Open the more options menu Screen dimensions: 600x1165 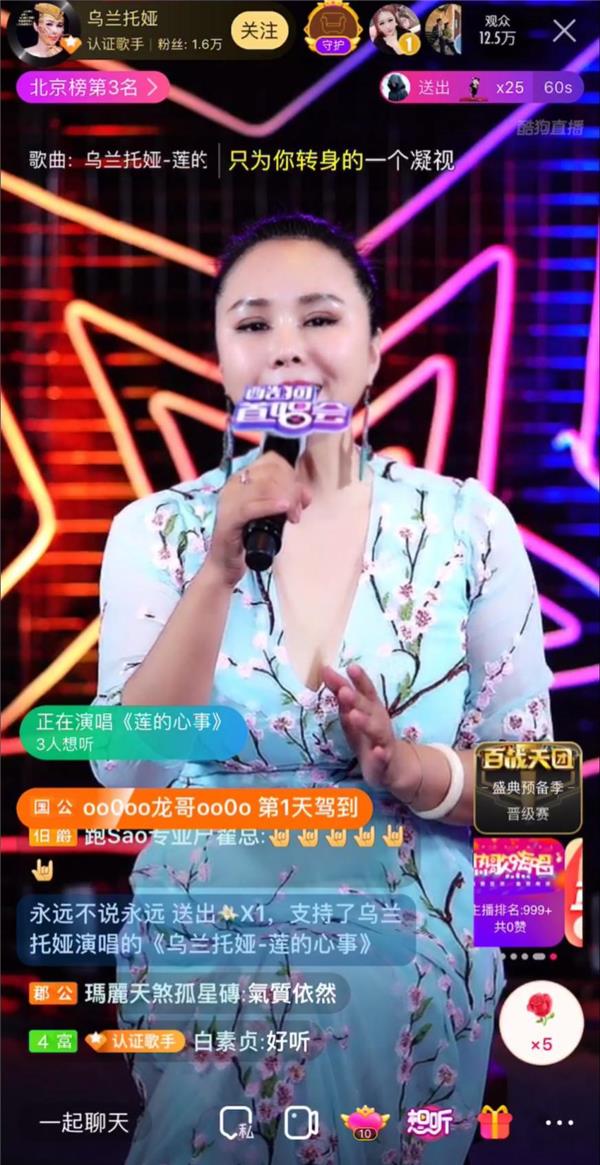[x=558, y=1123]
